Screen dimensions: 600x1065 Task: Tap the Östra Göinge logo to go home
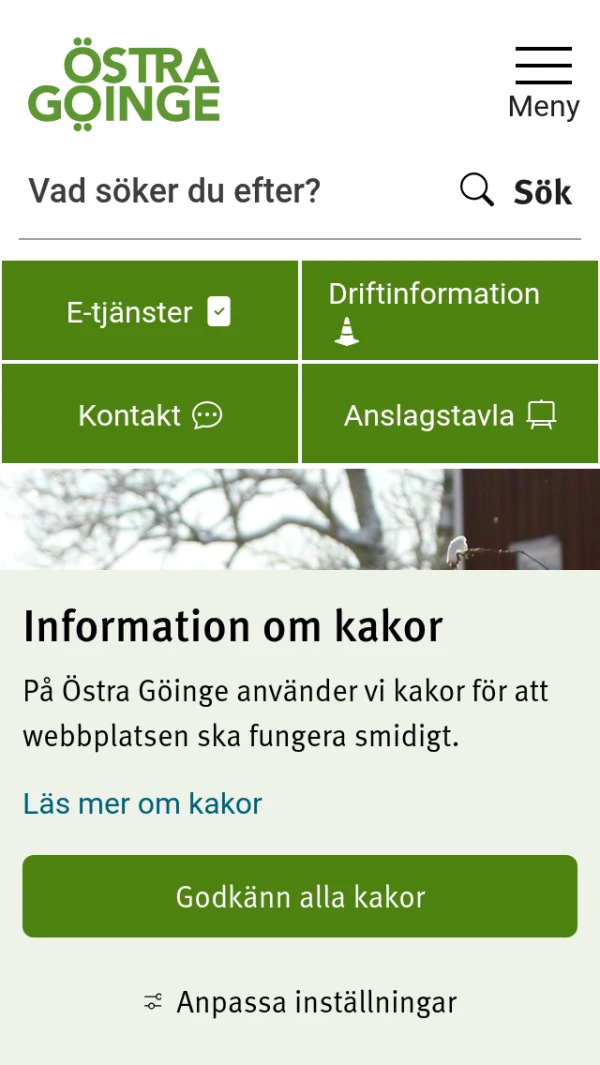coord(124,86)
